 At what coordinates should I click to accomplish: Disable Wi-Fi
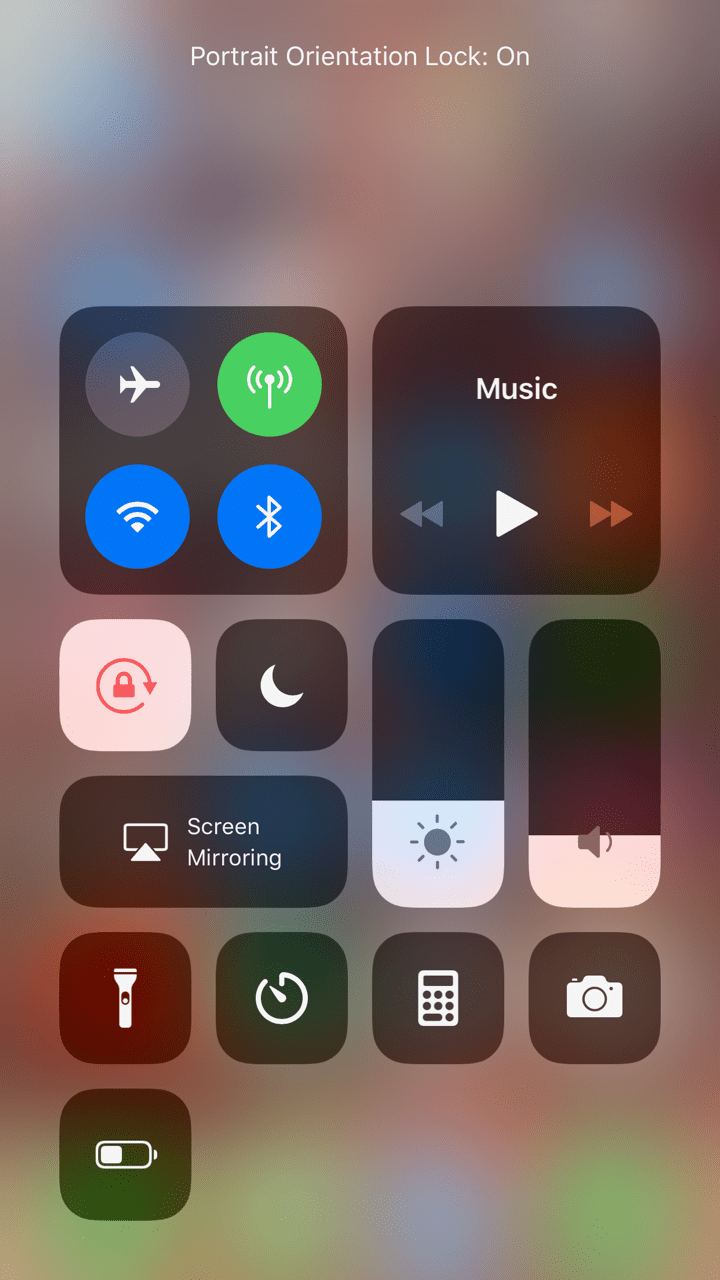pos(138,516)
